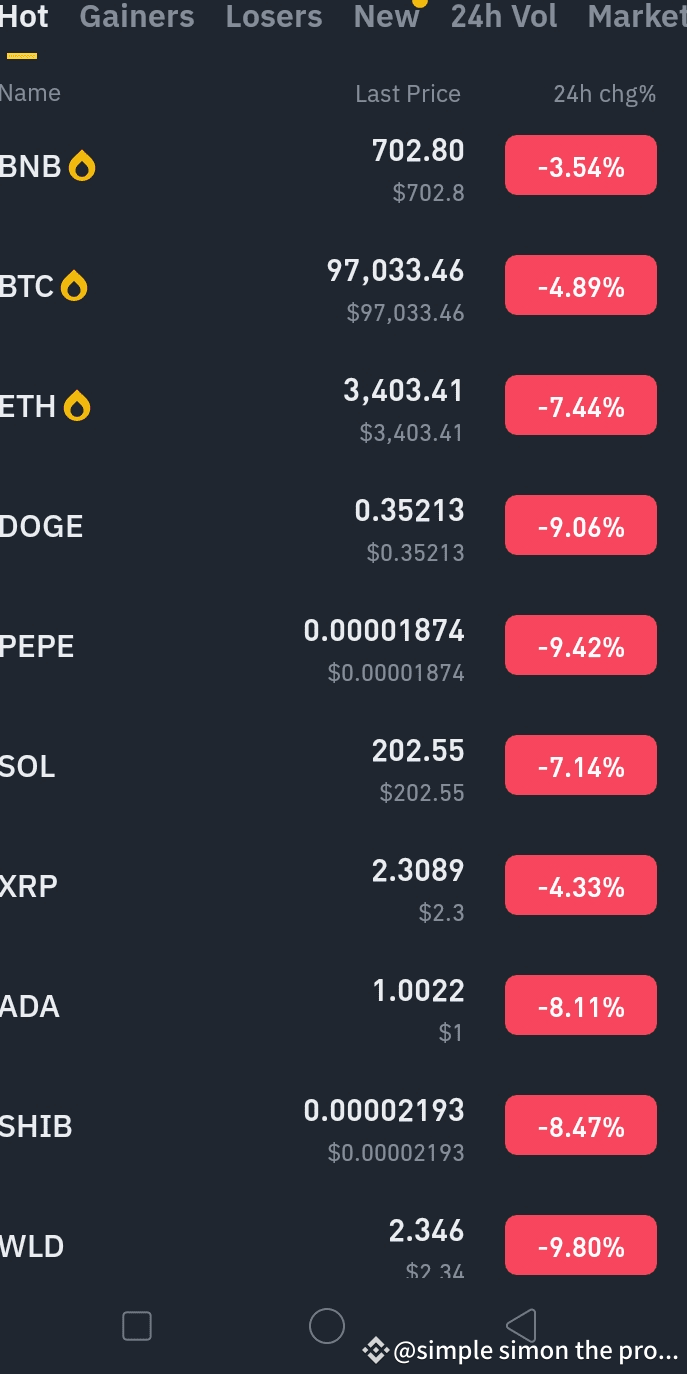Open the XRP row
The image size is (687, 1374).
[x=343, y=887]
